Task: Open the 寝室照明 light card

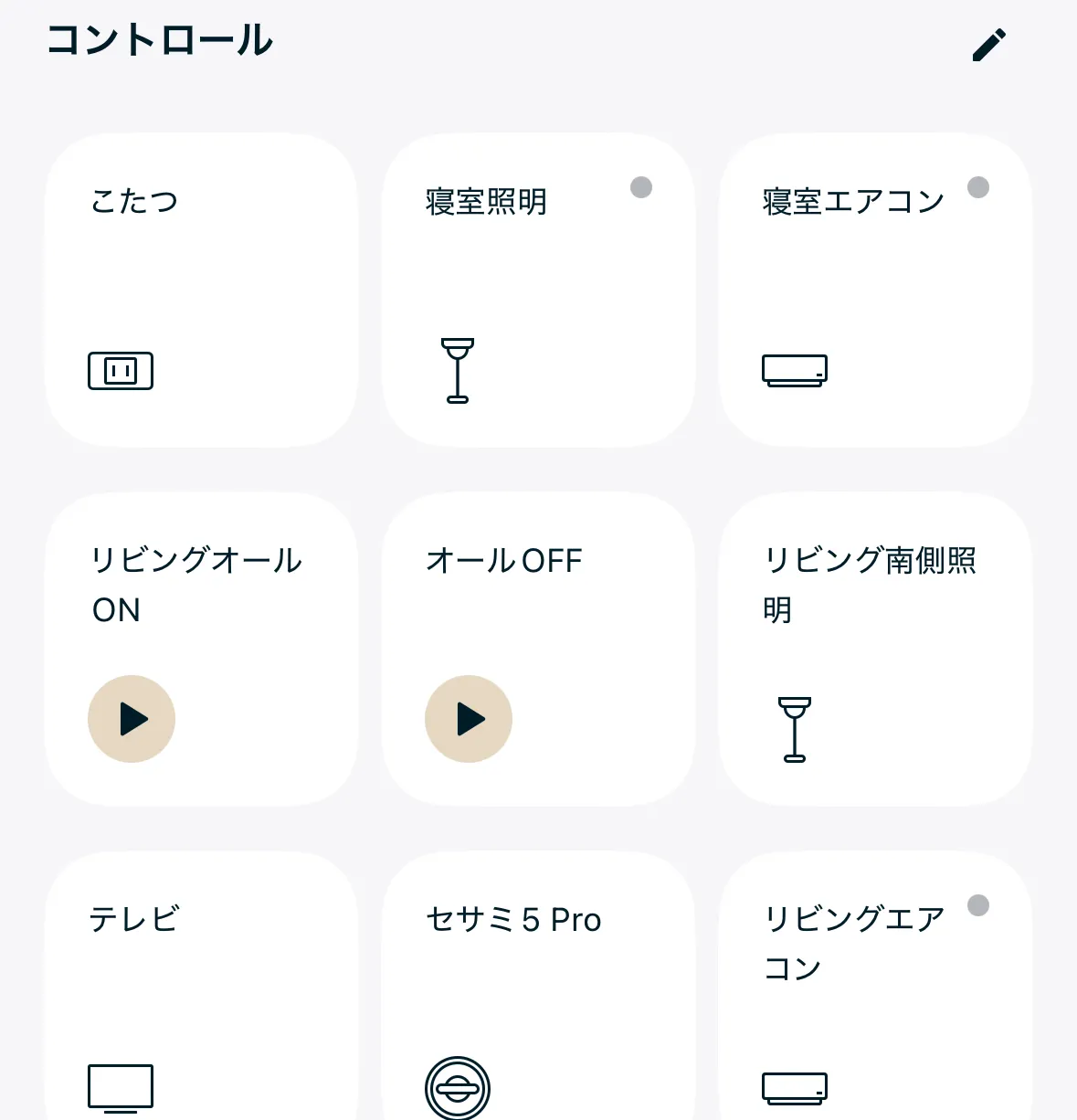Action: 538,290
